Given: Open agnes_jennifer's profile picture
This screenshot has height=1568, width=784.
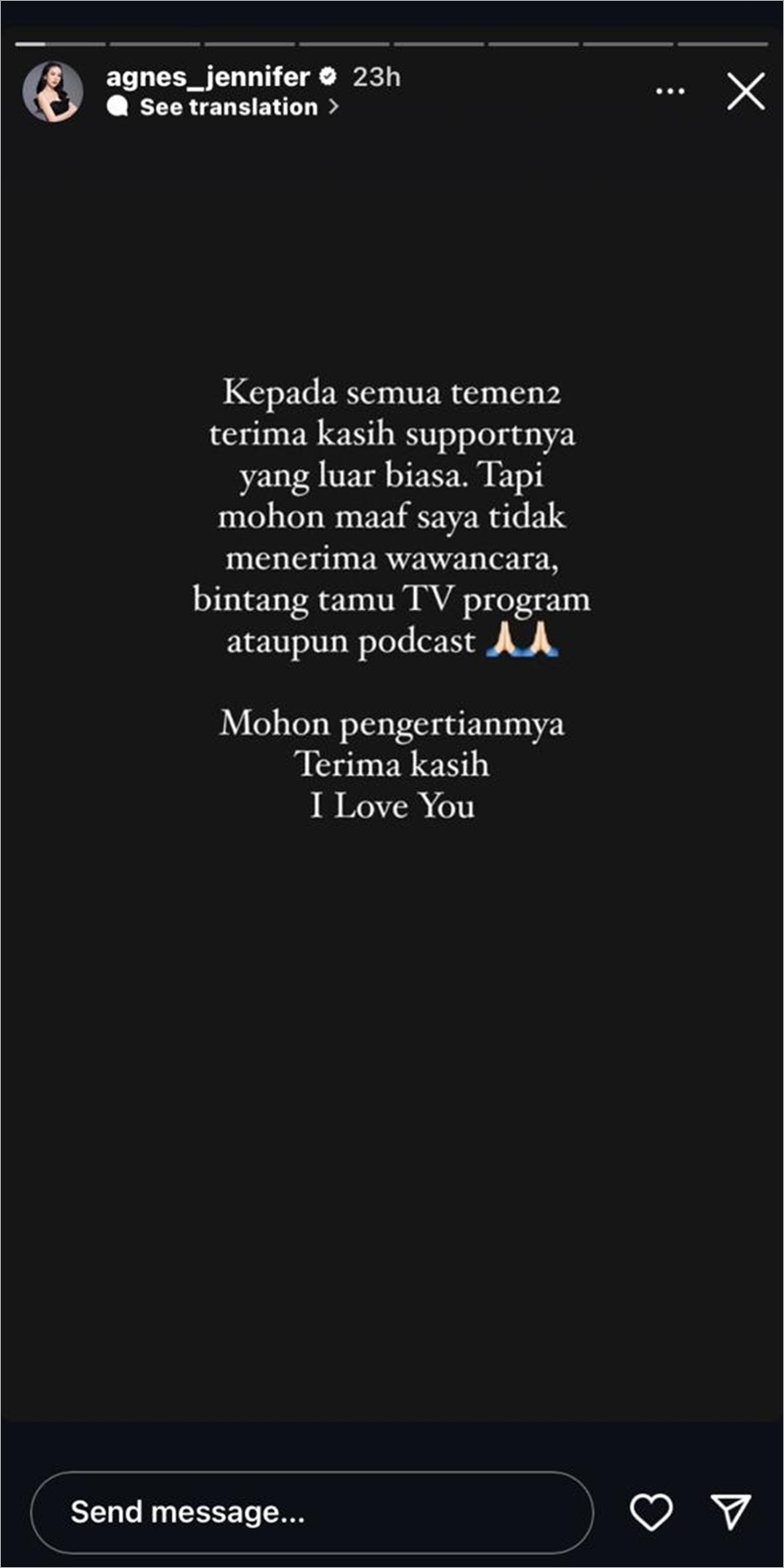Looking at the screenshot, I should (x=52, y=91).
